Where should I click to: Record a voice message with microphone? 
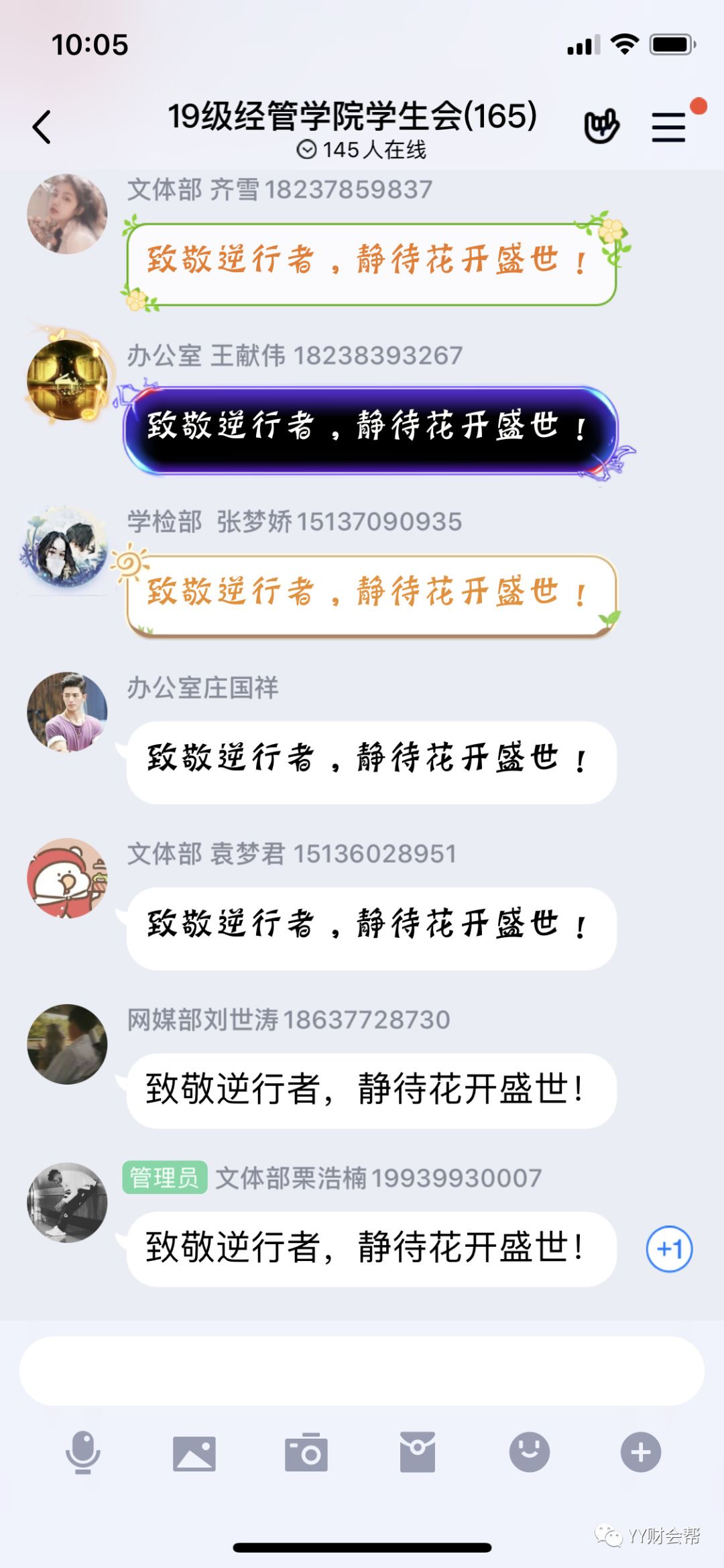(x=82, y=1453)
